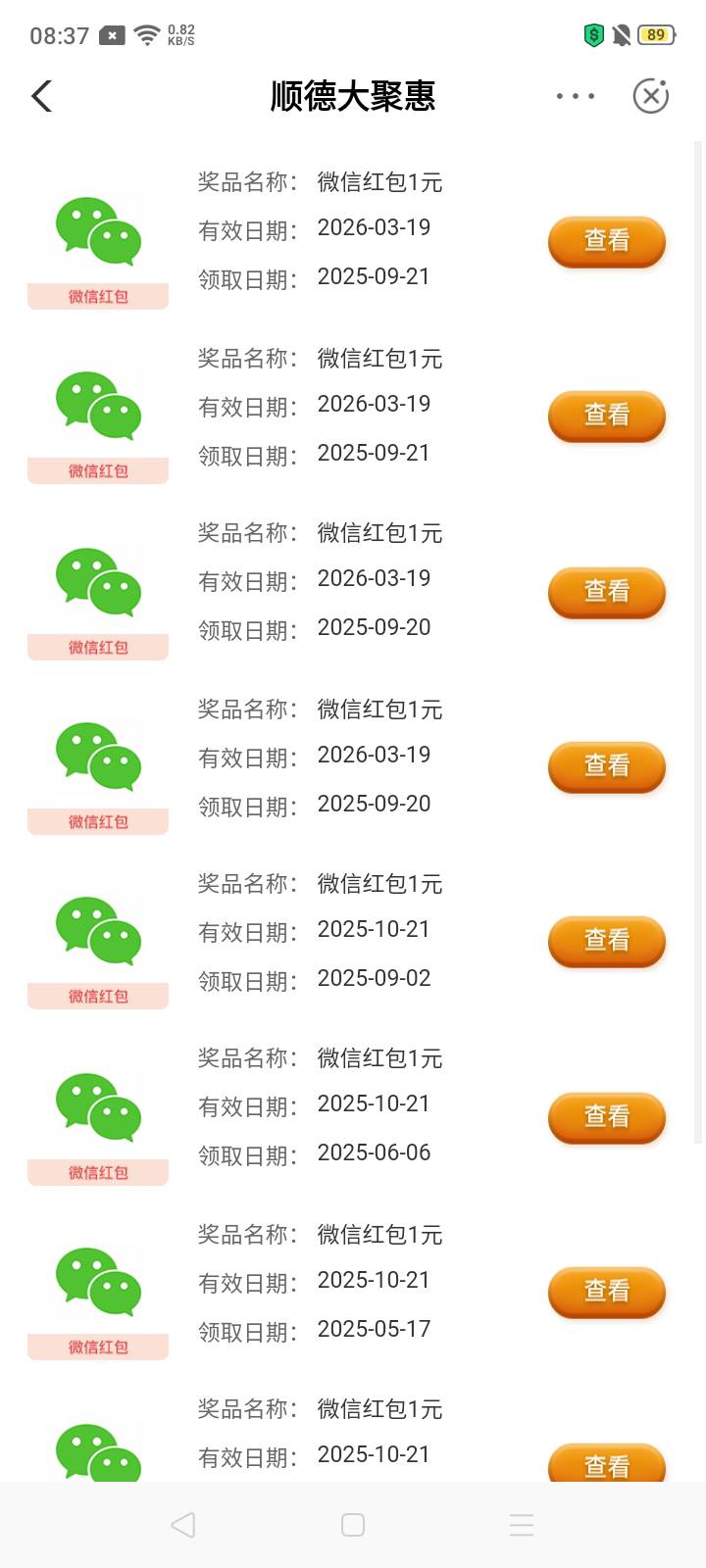Close the mini program with the circled X
The width and height of the screenshot is (706, 1568).
tap(651, 96)
